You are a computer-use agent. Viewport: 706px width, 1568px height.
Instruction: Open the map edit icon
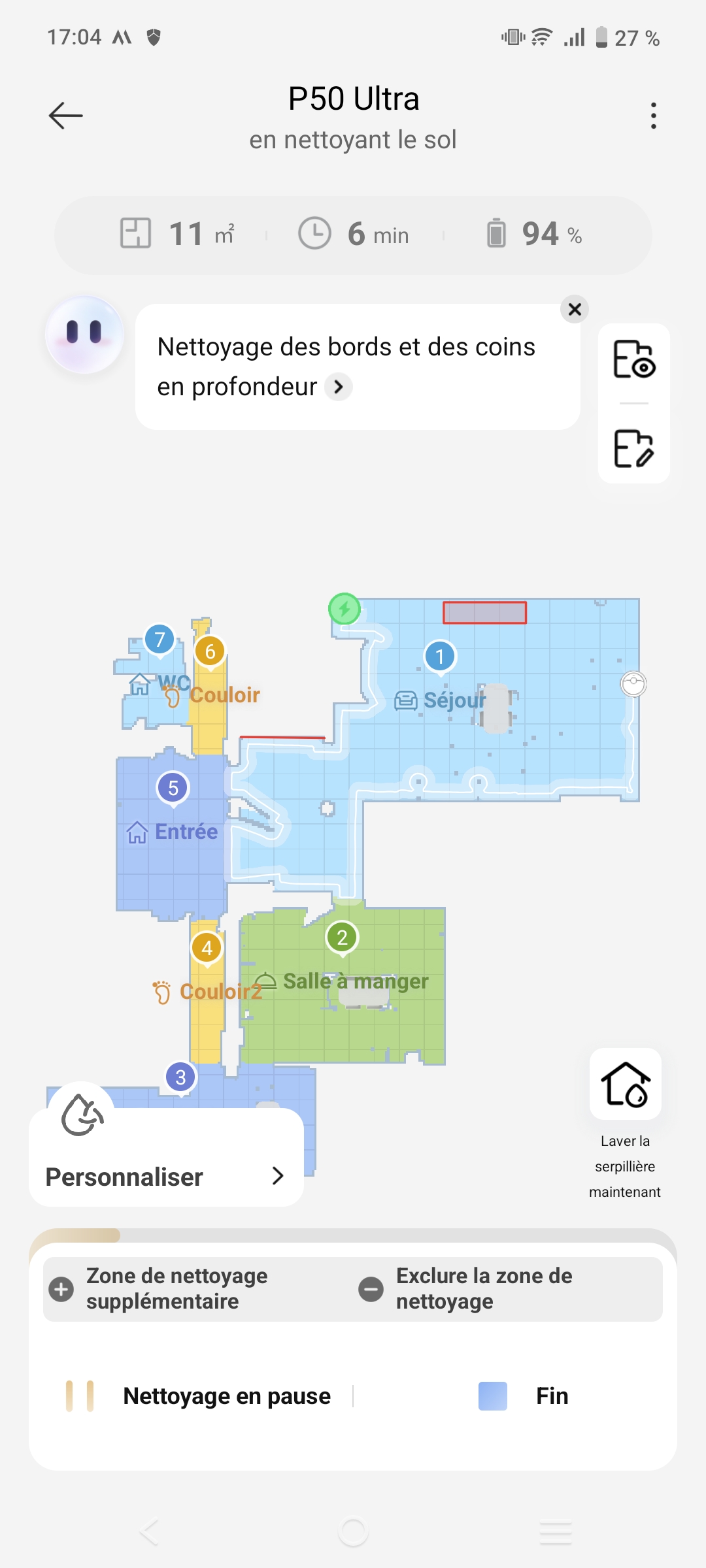(x=633, y=448)
